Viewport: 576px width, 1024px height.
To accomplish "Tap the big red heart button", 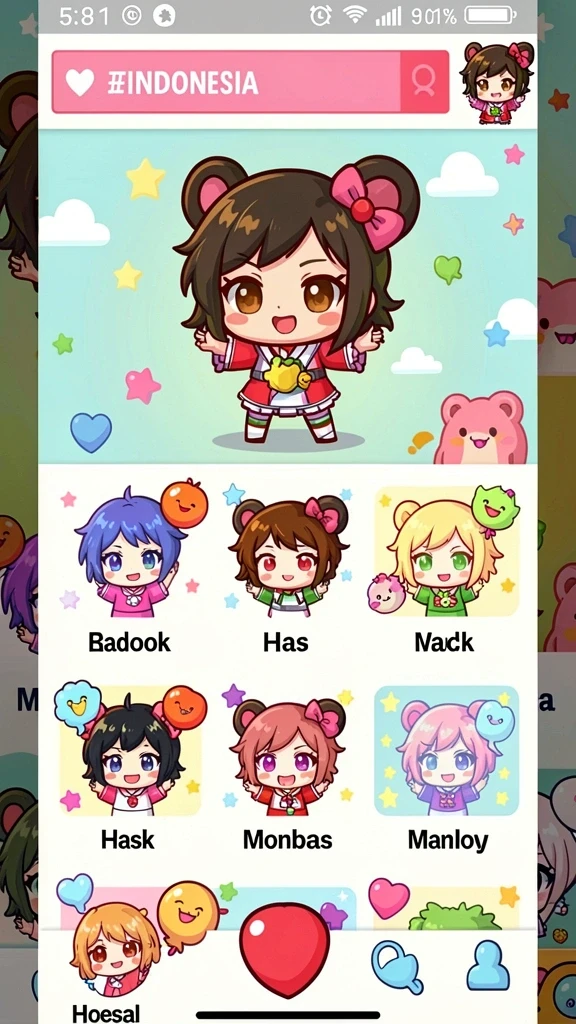I will (285, 949).
